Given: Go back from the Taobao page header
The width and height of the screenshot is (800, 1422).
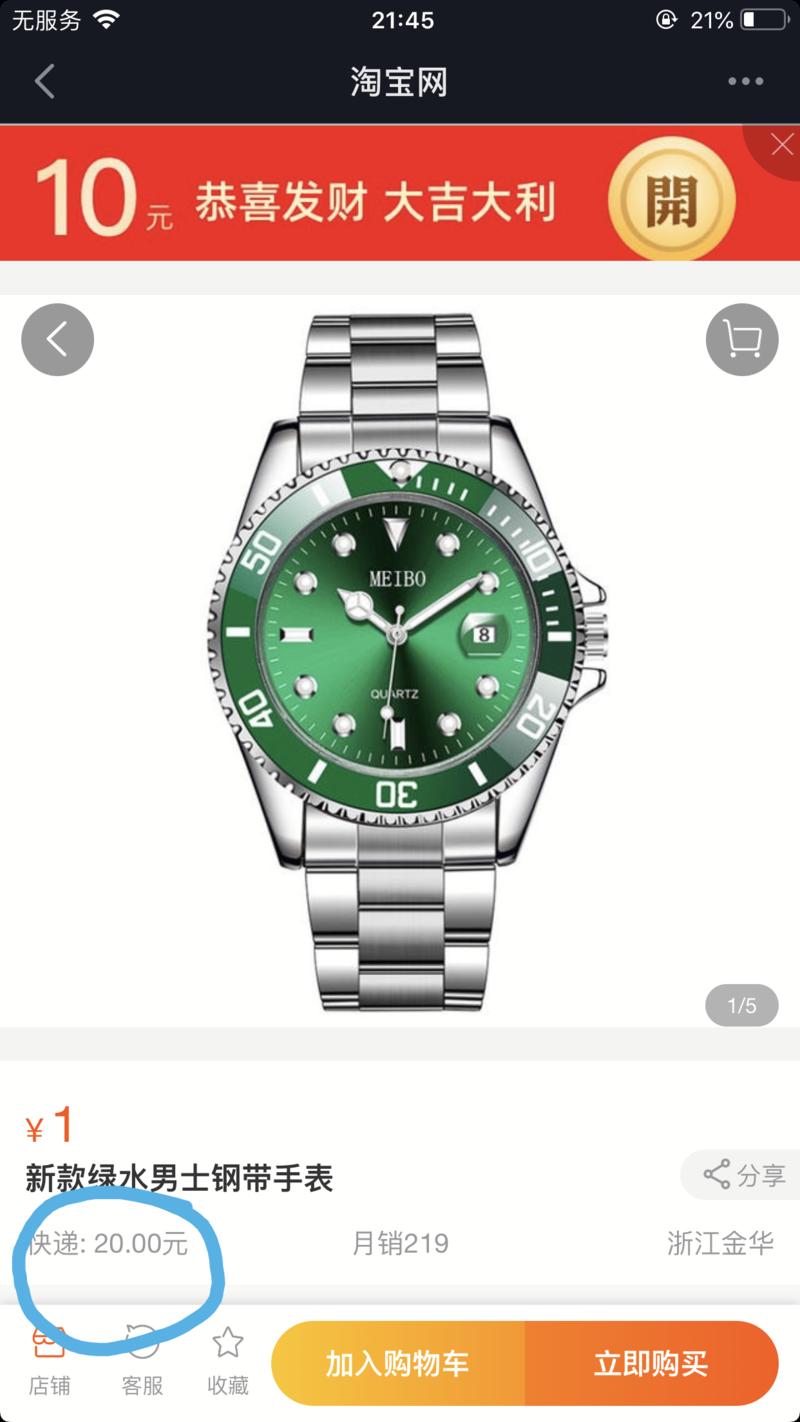Looking at the screenshot, I should click(x=44, y=81).
